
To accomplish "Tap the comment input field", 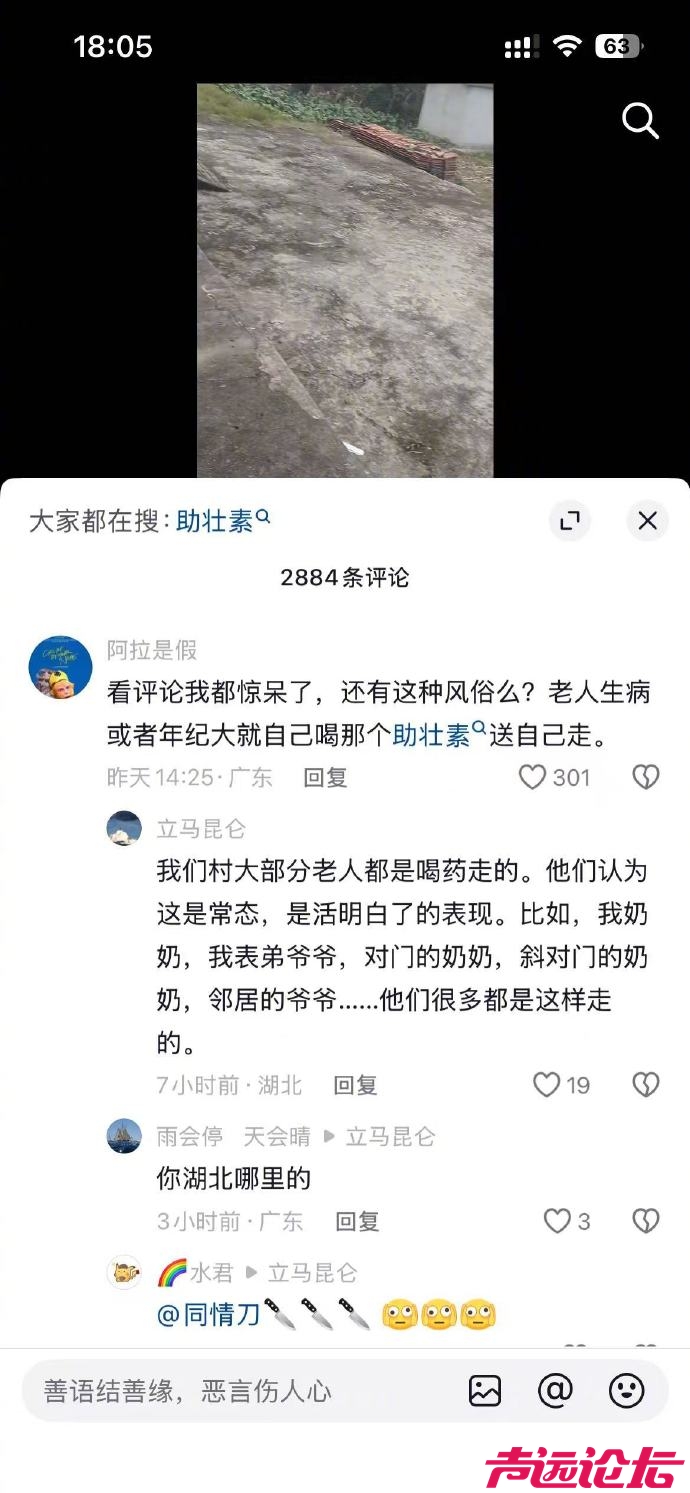I will pos(240,1391).
